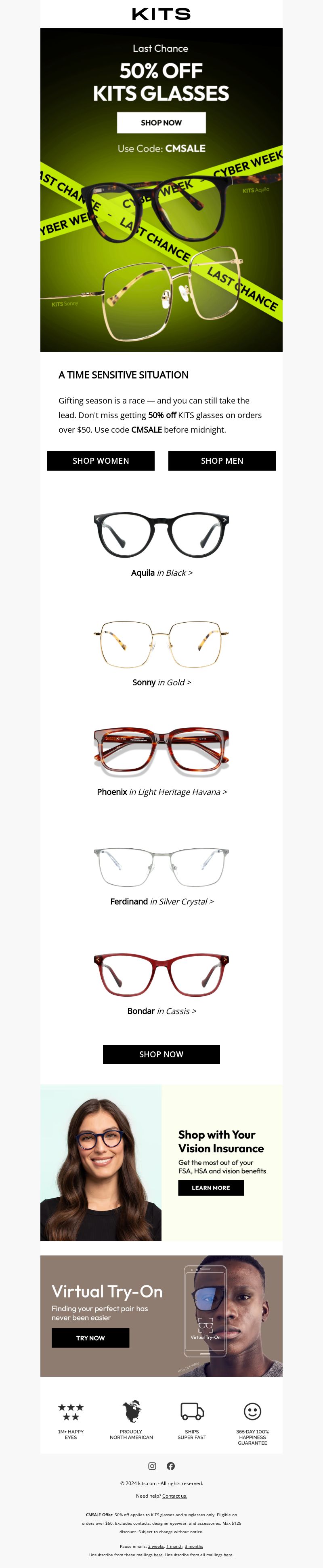The image size is (323, 1568).
Task: Tap the Contact us link
Action: pos(174,1496)
